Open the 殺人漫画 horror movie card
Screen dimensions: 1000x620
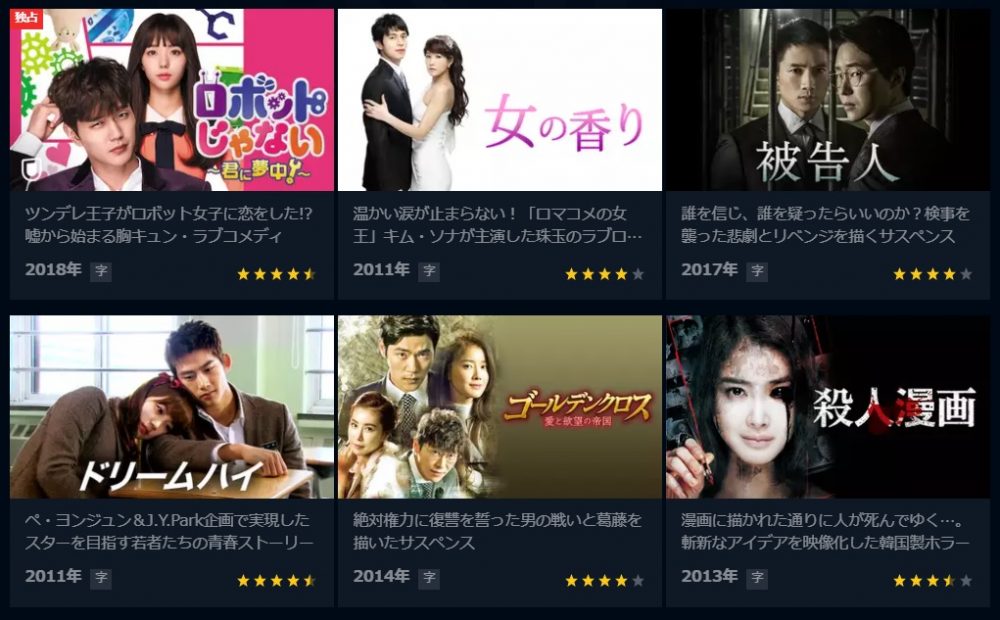coord(826,407)
